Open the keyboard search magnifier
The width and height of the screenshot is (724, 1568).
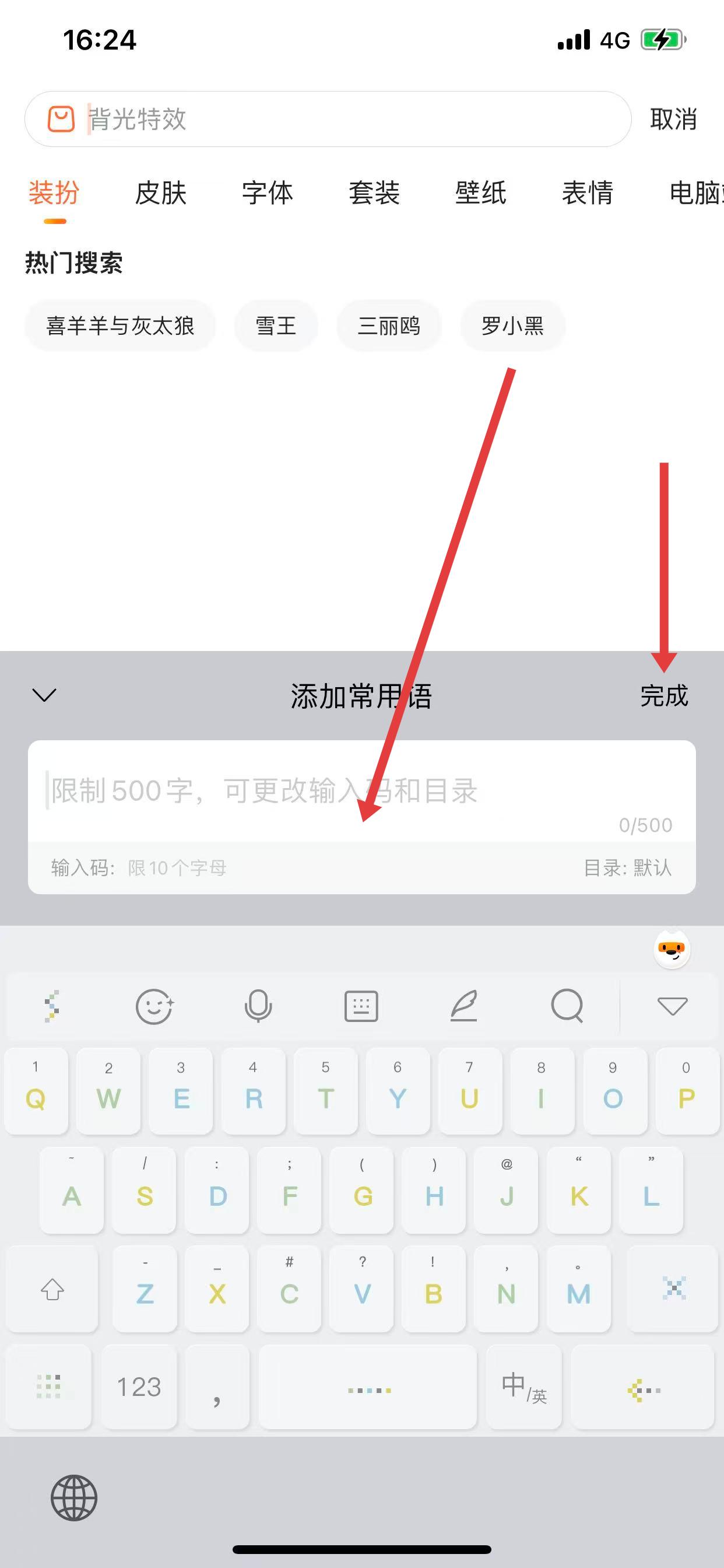[x=567, y=1006]
